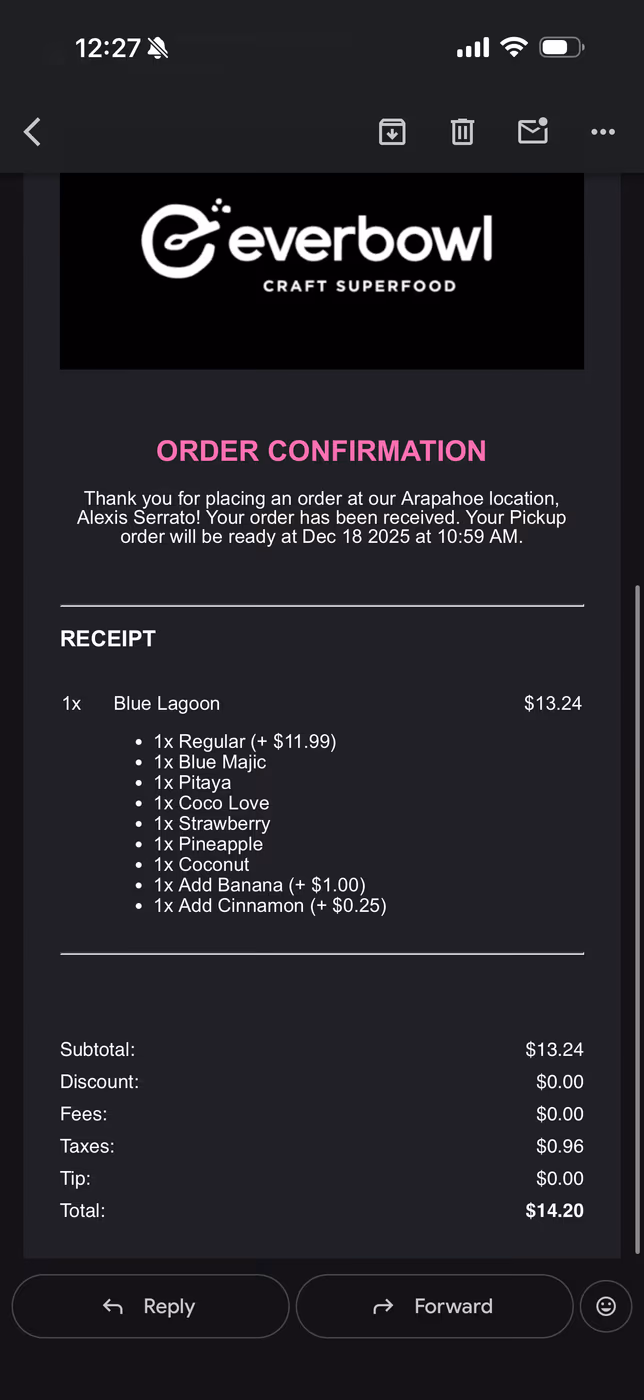Open the more options menu
This screenshot has width=644, height=1400.
(x=603, y=132)
